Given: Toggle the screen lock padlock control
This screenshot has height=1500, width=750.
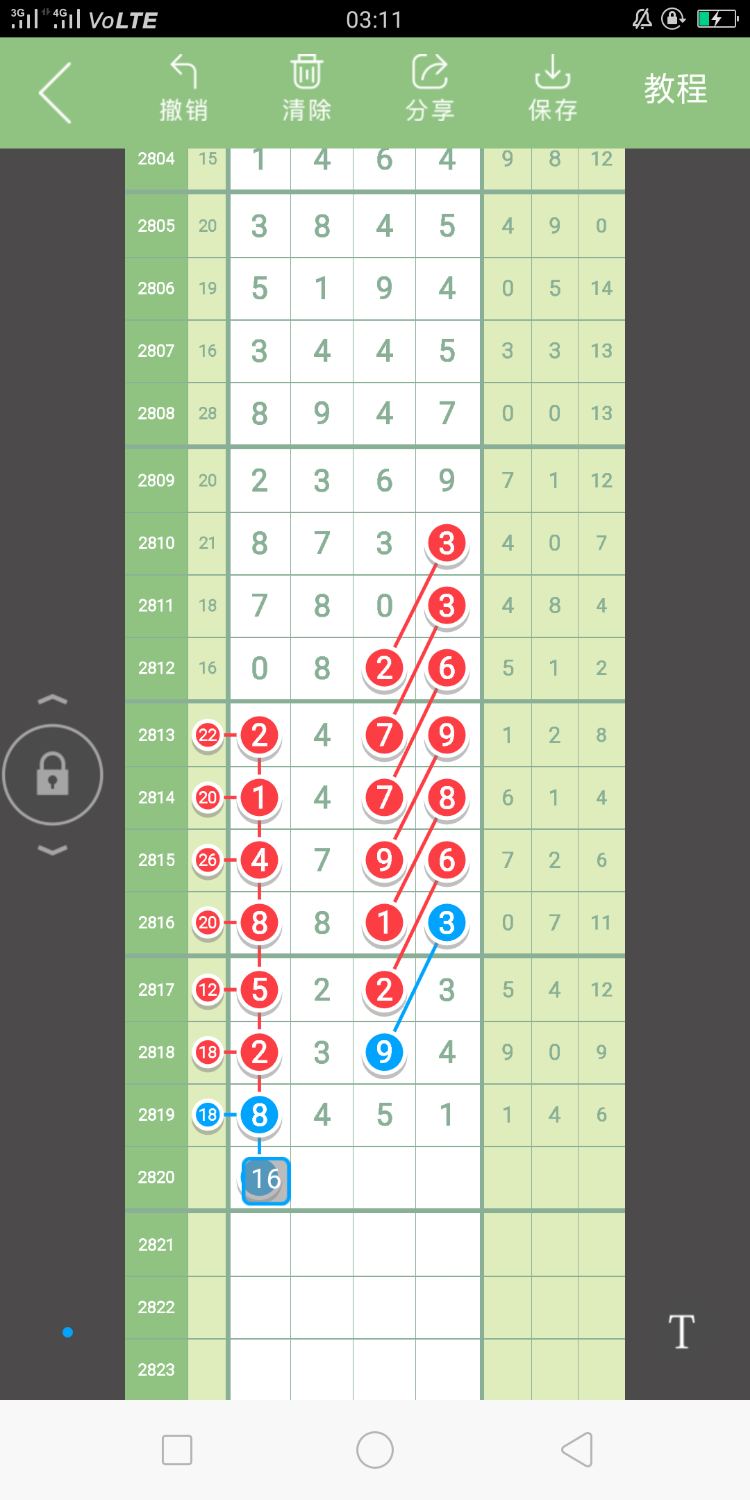Looking at the screenshot, I should tap(52, 774).
